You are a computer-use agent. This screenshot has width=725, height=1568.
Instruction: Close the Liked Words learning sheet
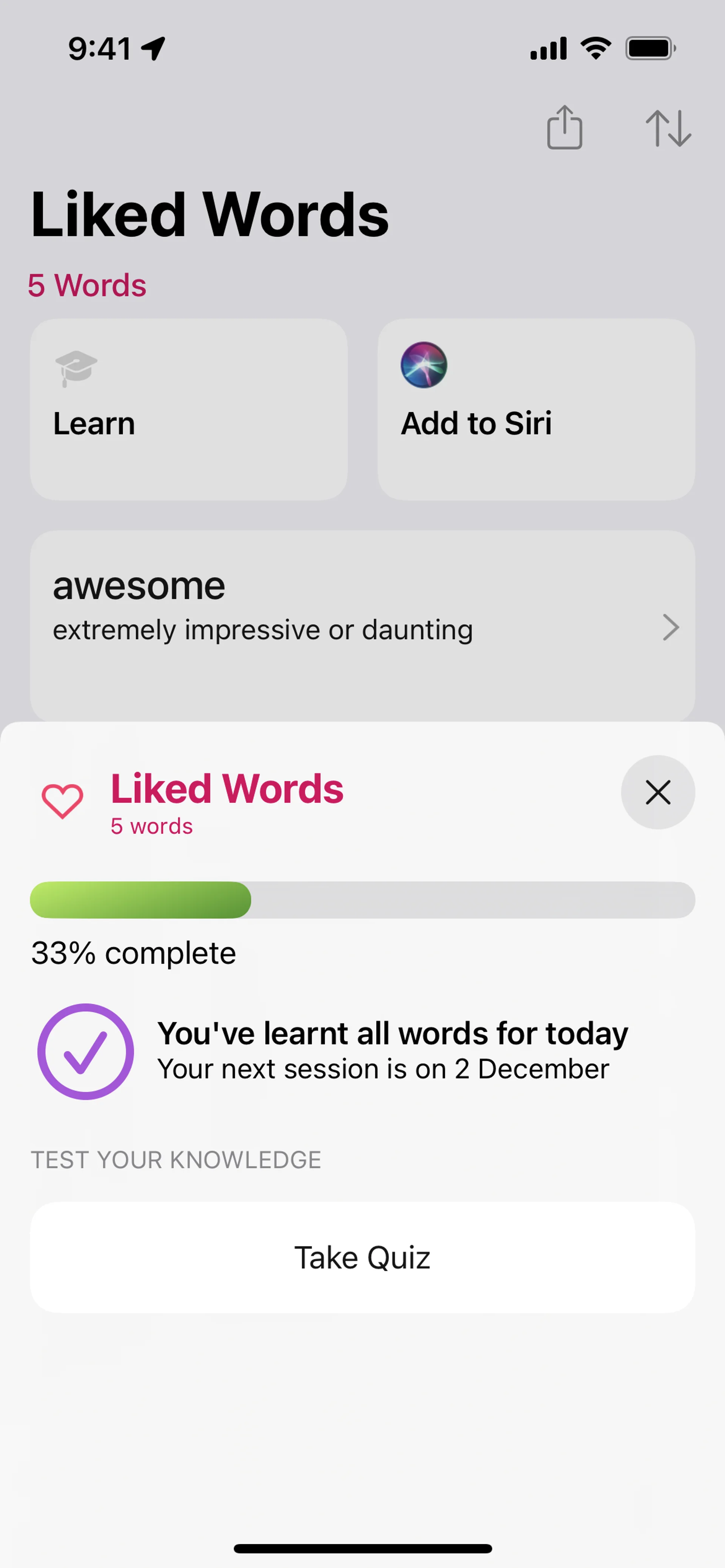point(657,792)
